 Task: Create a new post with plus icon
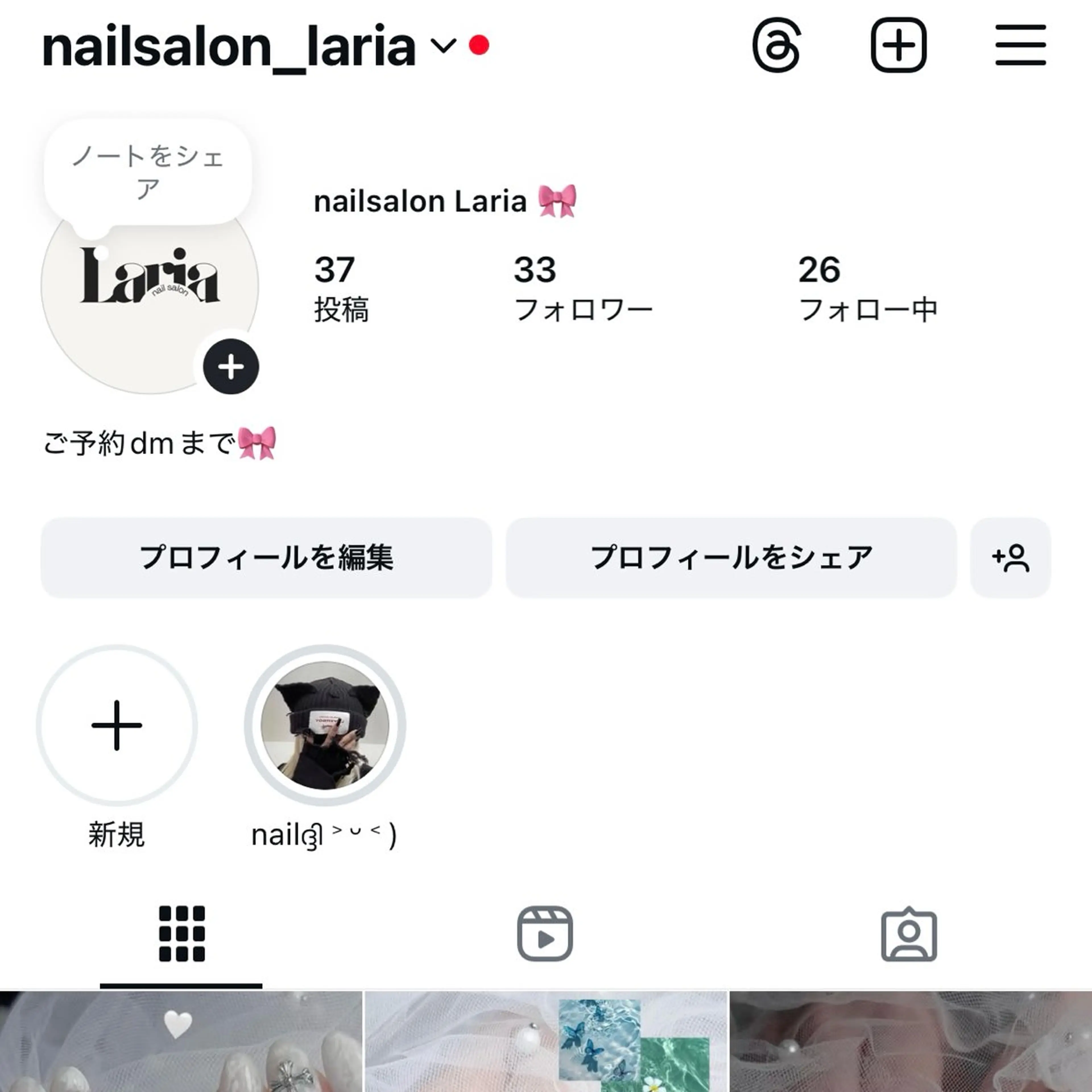[898, 45]
